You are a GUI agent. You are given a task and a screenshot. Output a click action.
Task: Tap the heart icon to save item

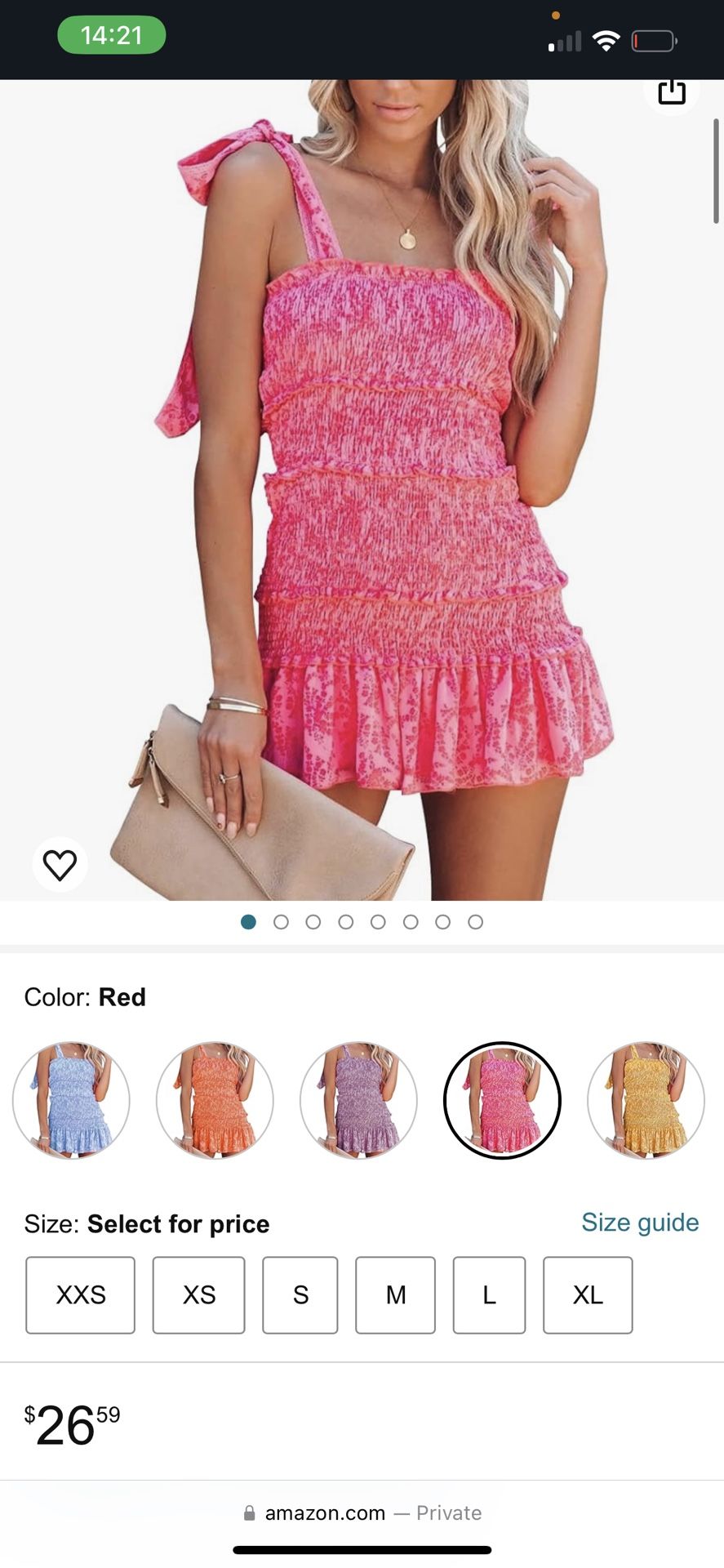[60, 863]
